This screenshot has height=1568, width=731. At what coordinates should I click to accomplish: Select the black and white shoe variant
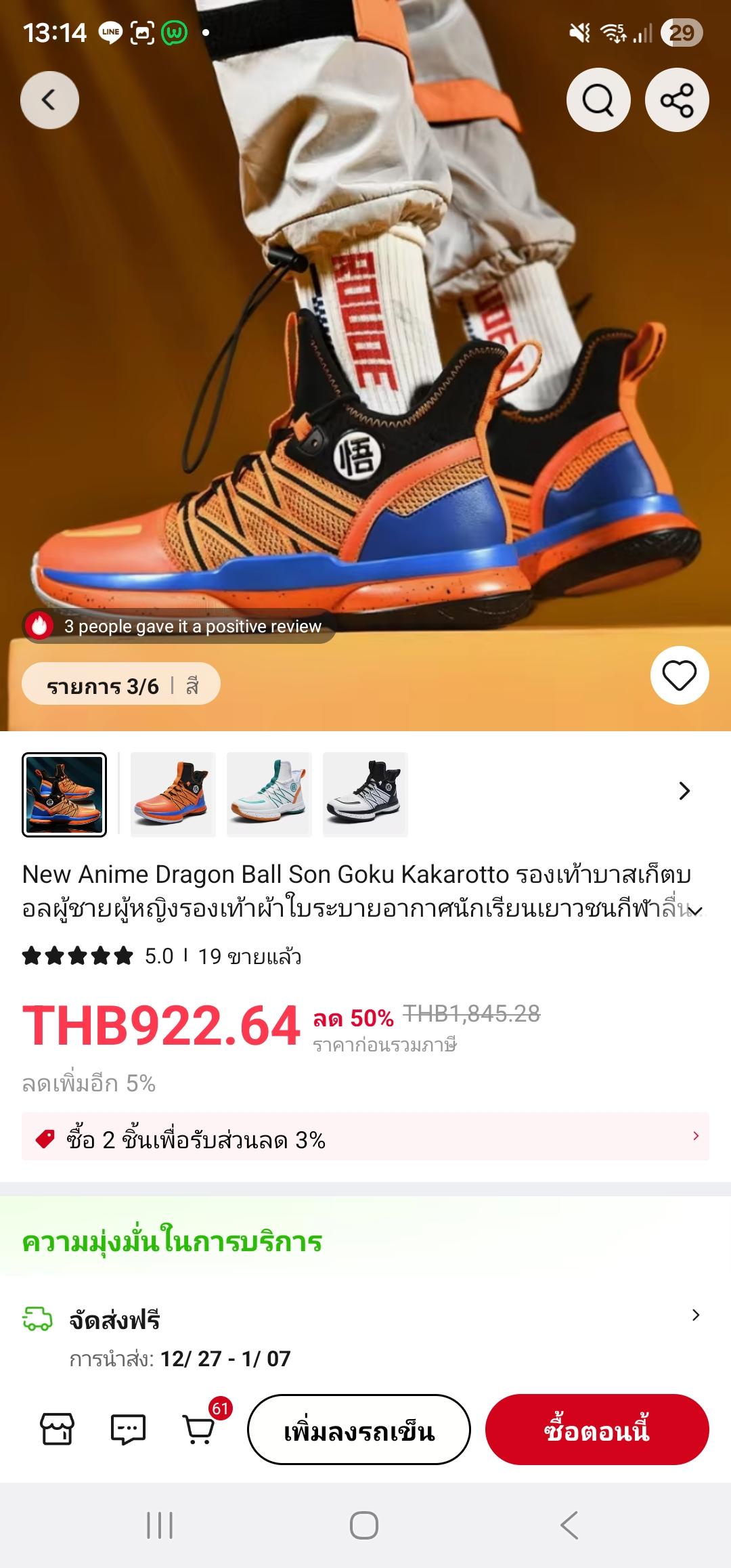coord(365,795)
